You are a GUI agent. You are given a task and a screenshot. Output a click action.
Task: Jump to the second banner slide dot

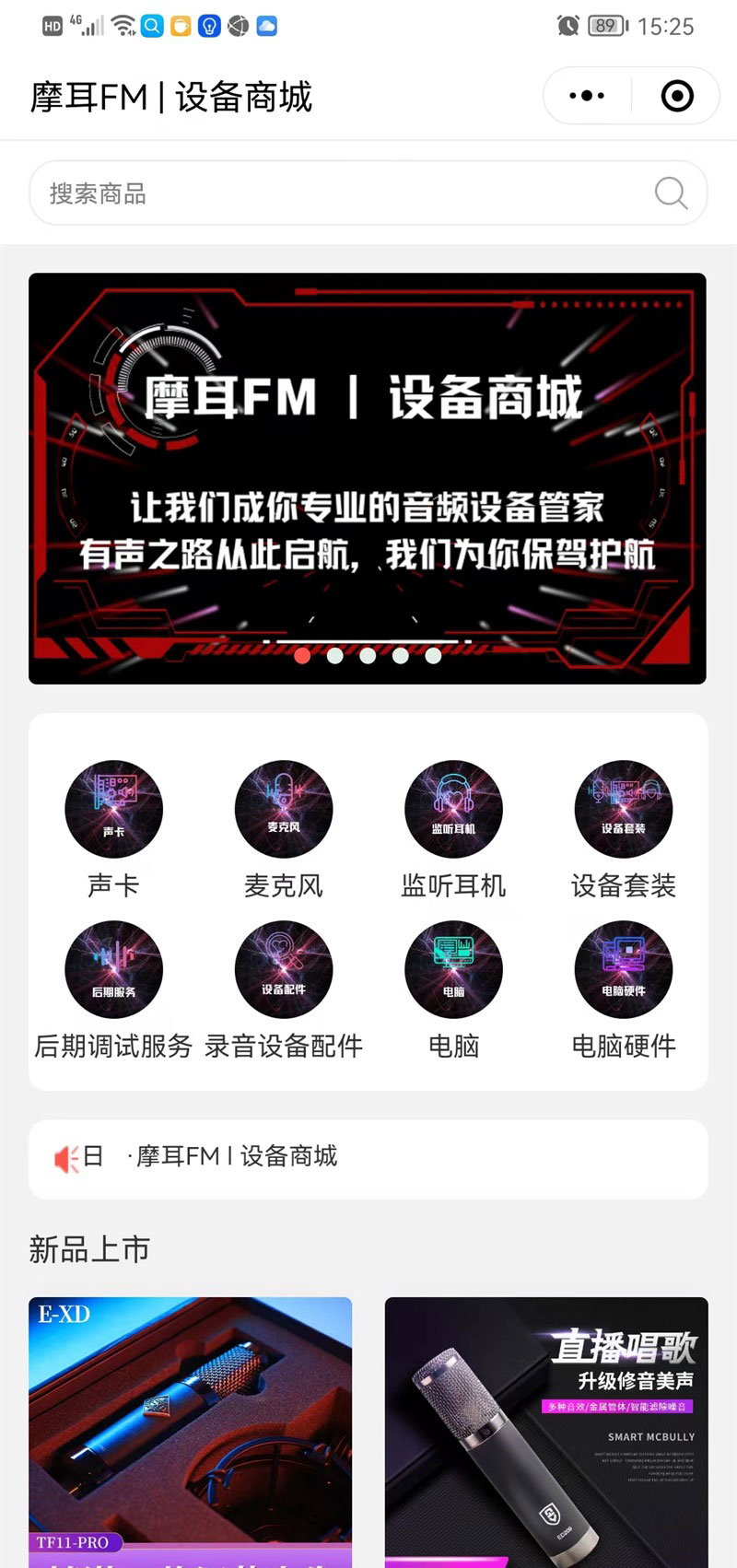(x=335, y=656)
